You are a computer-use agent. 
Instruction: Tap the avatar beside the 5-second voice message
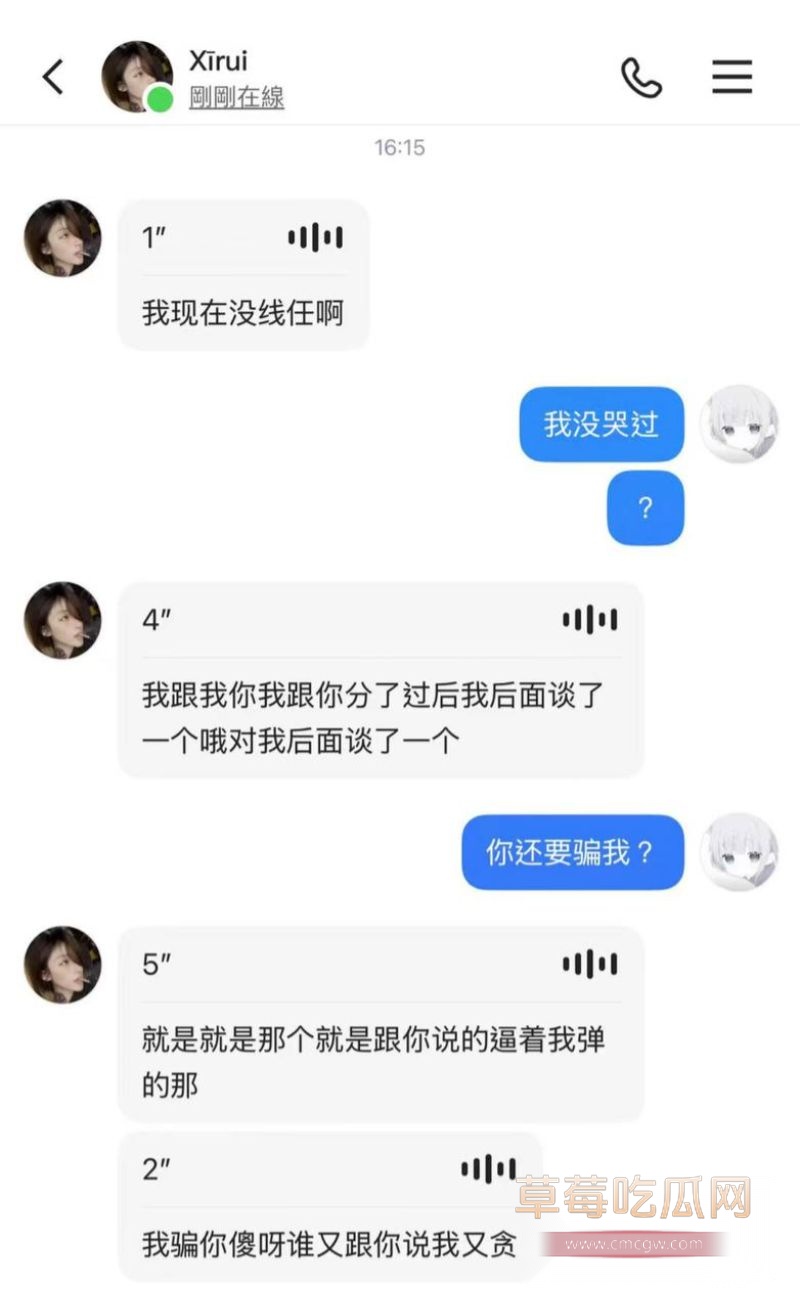coord(62,965)
